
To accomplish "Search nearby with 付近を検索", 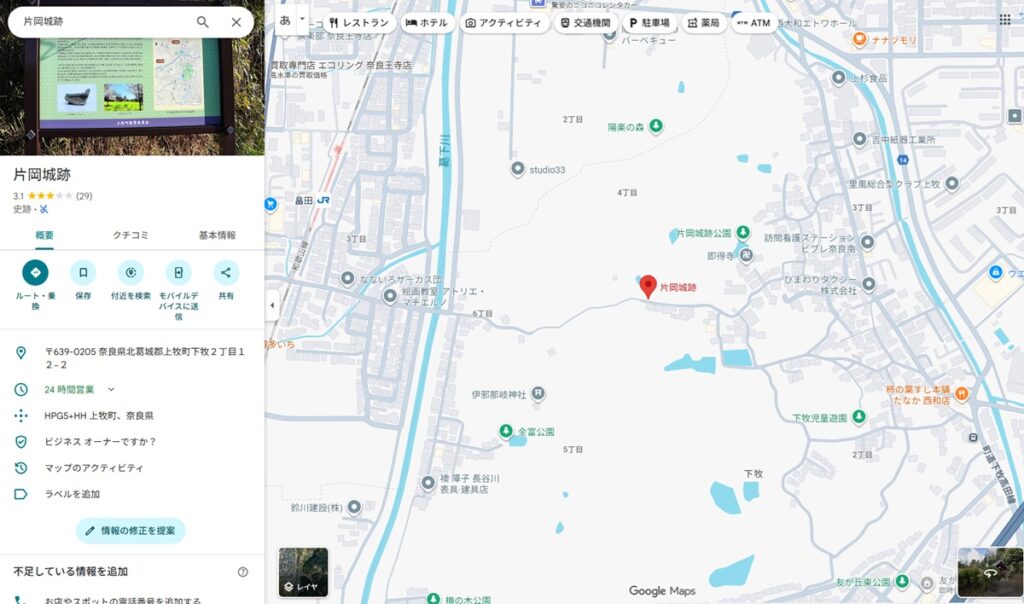I will pyautogui.click(x=131, y=272).
